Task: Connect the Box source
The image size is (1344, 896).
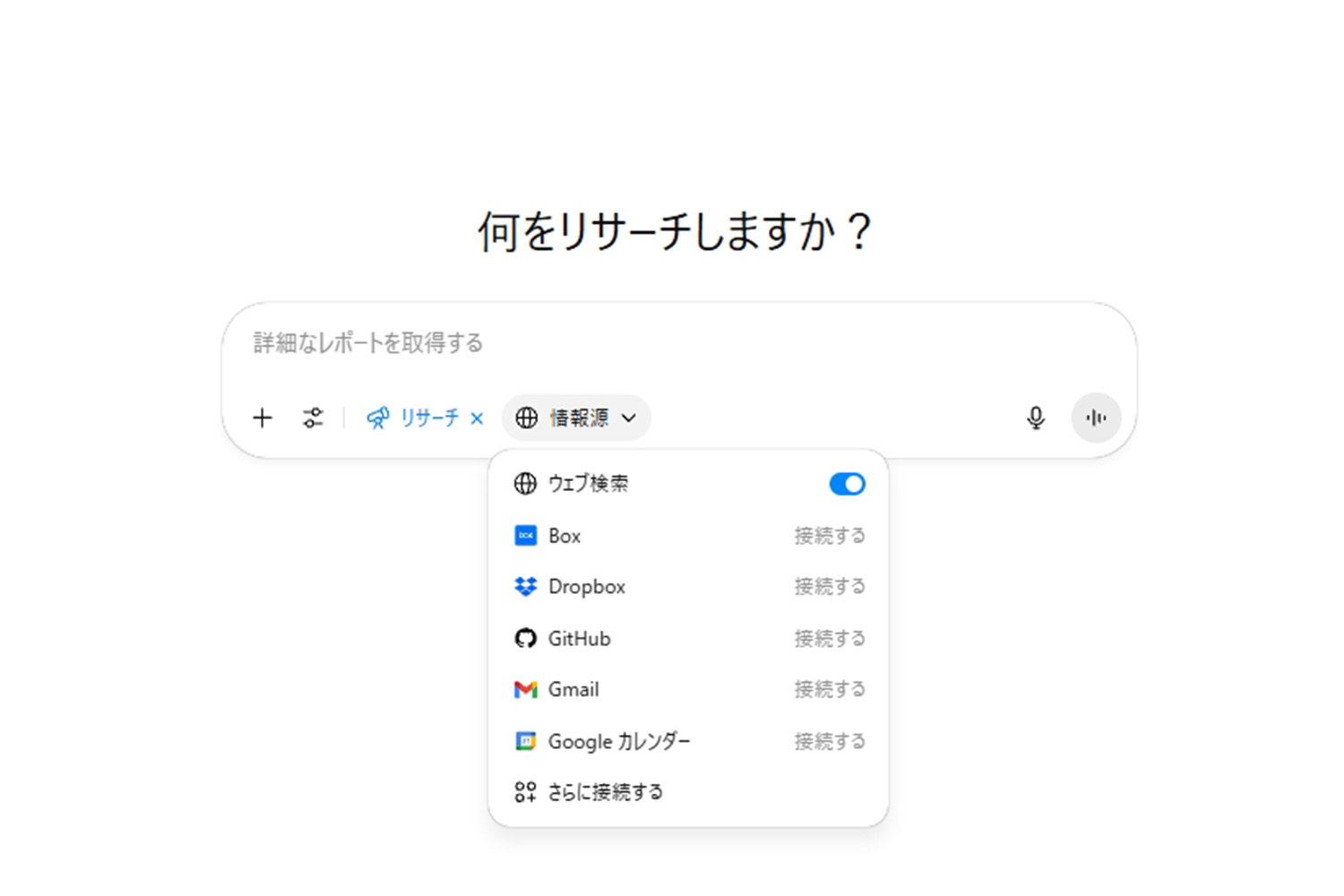Action: (829, 536)
